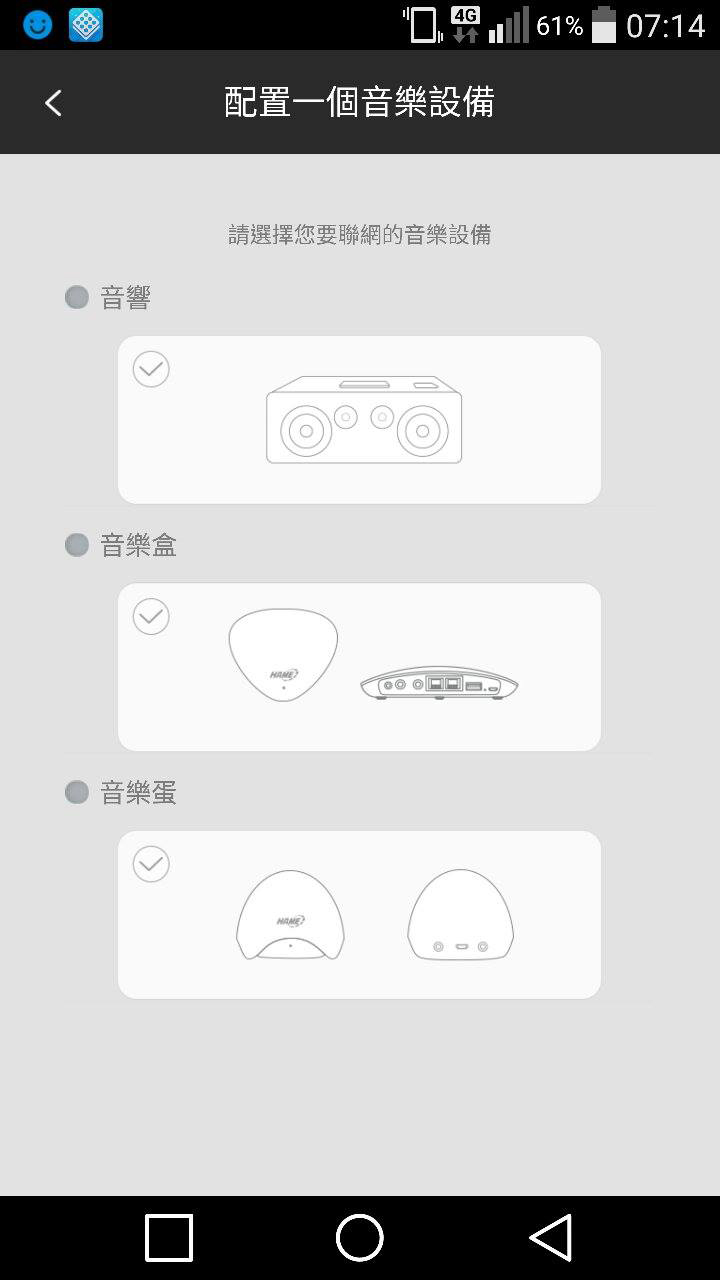Tap the music egg rear view illustration
The height and width of the screenshot is (1280, 720).
tap(461, 913)
